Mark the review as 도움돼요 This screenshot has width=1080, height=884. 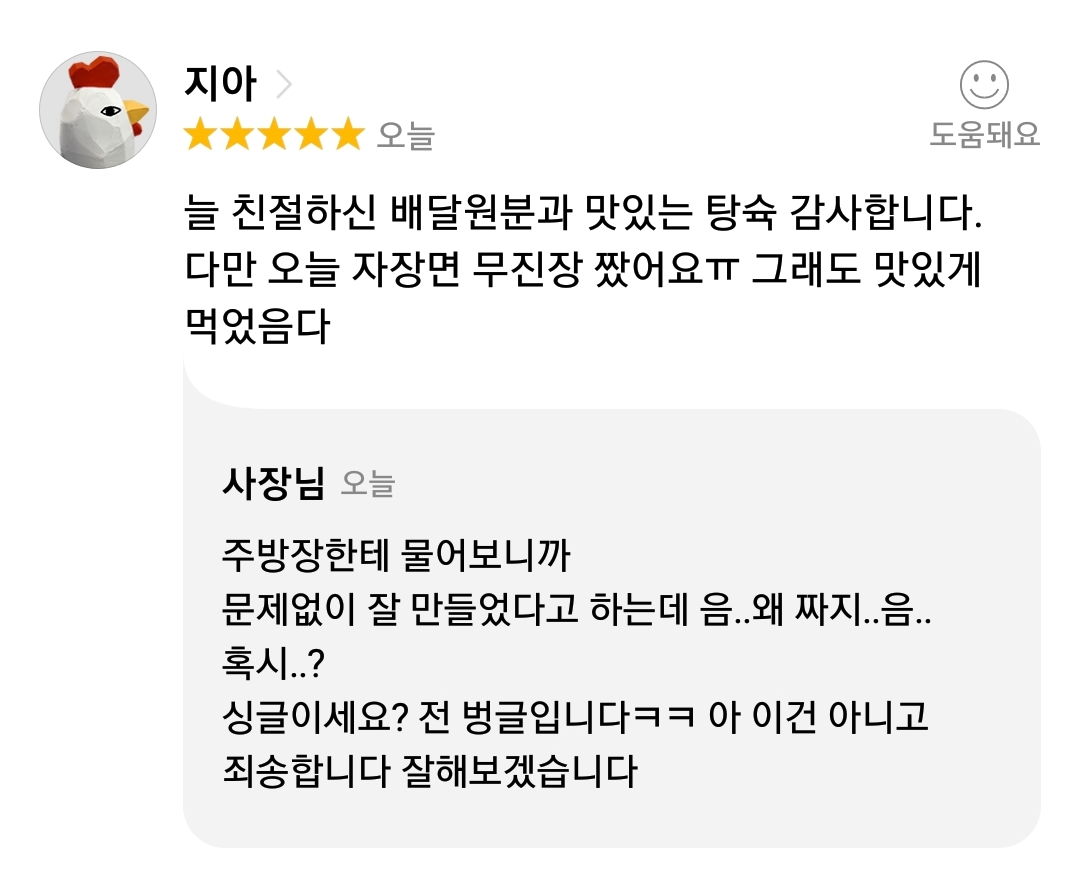tap(984, 103)
